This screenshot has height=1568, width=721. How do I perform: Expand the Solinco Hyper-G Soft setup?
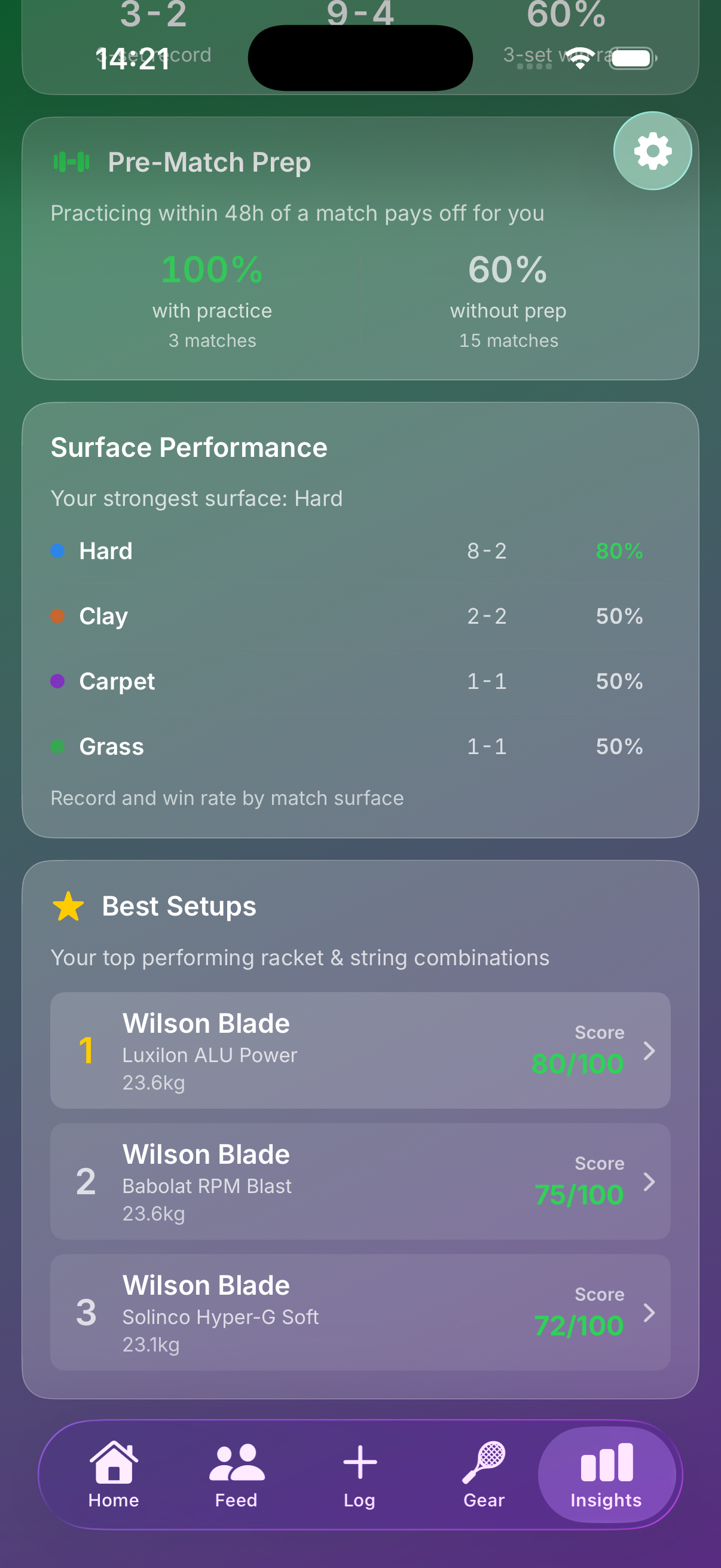click(x=650, y=1313)
